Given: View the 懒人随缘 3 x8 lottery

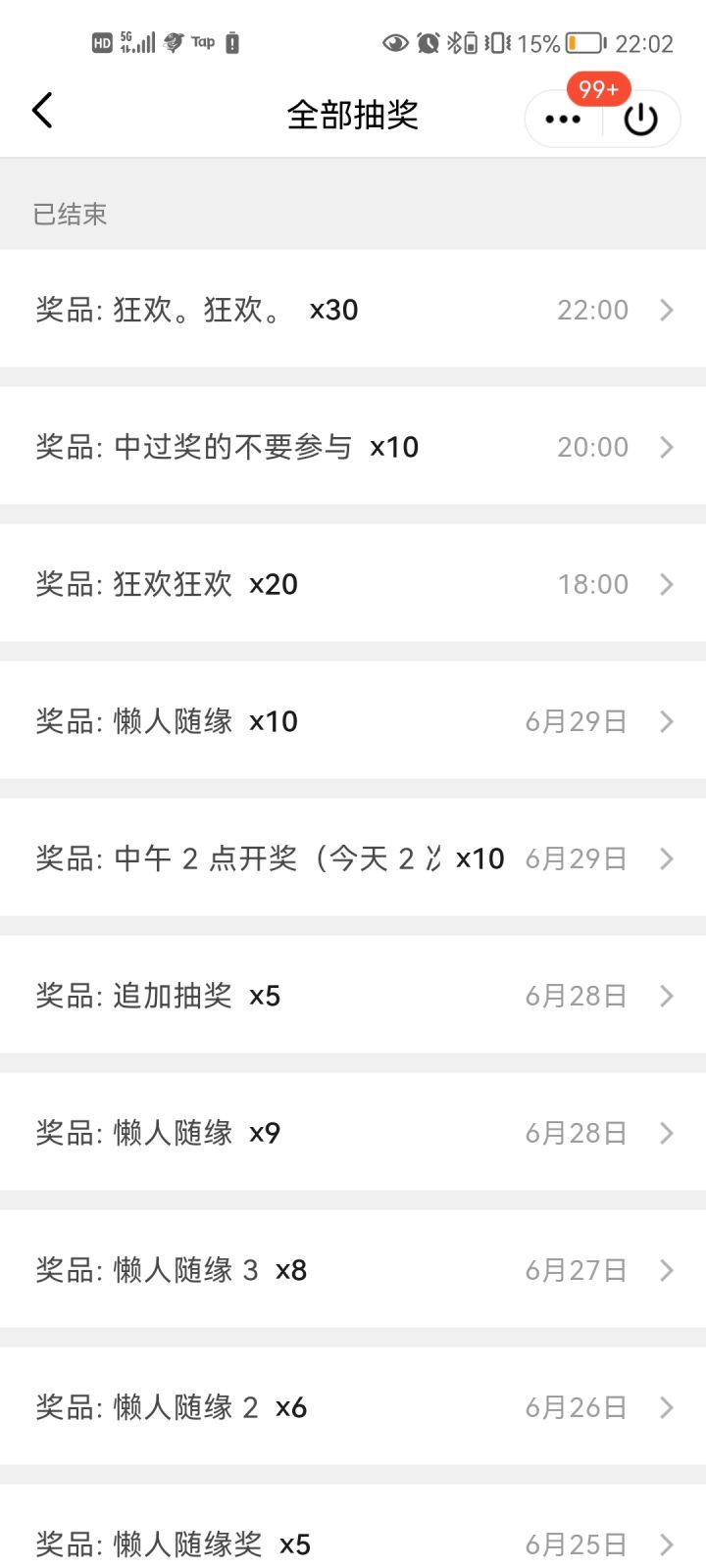Looking at the screenshot, I should (x=353, y=1269).
